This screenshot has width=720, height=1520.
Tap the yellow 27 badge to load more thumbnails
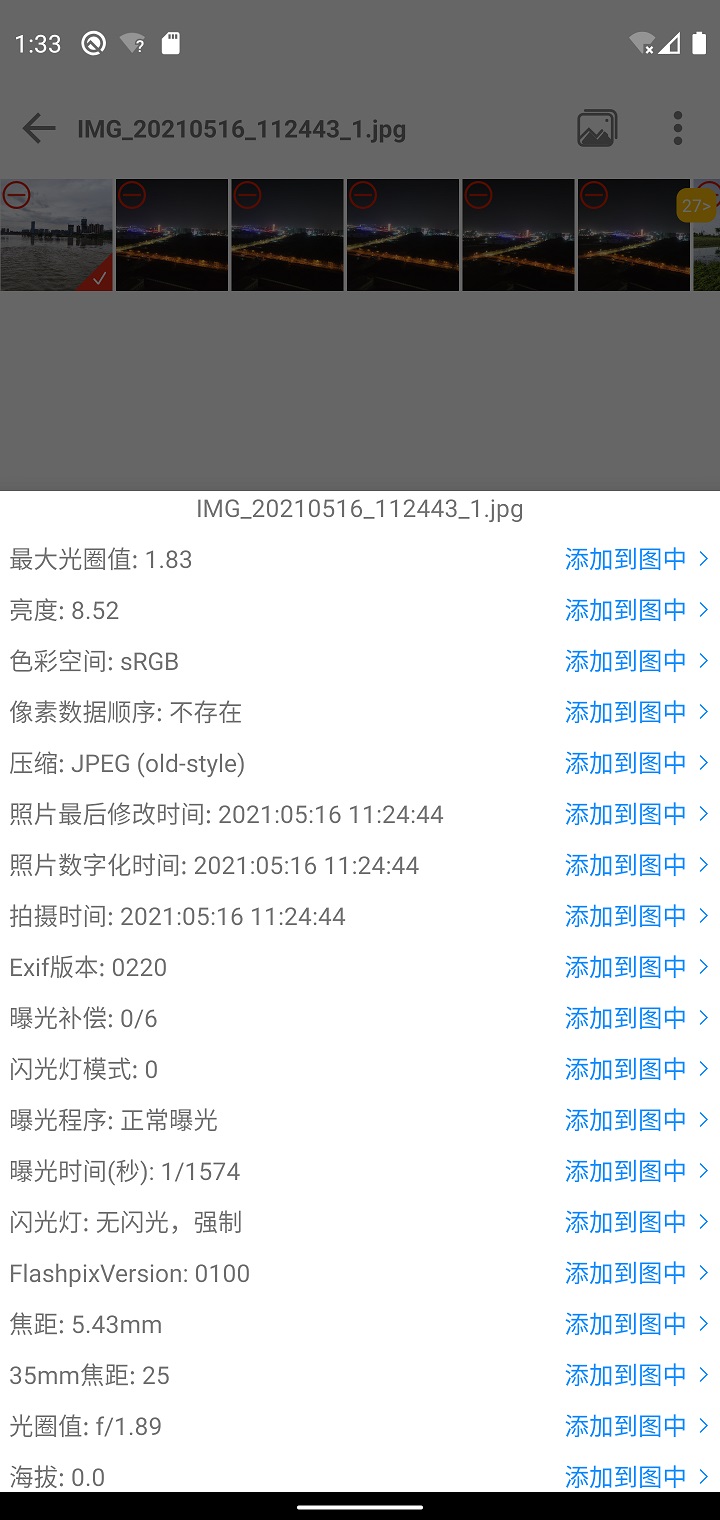pos(697,204)
